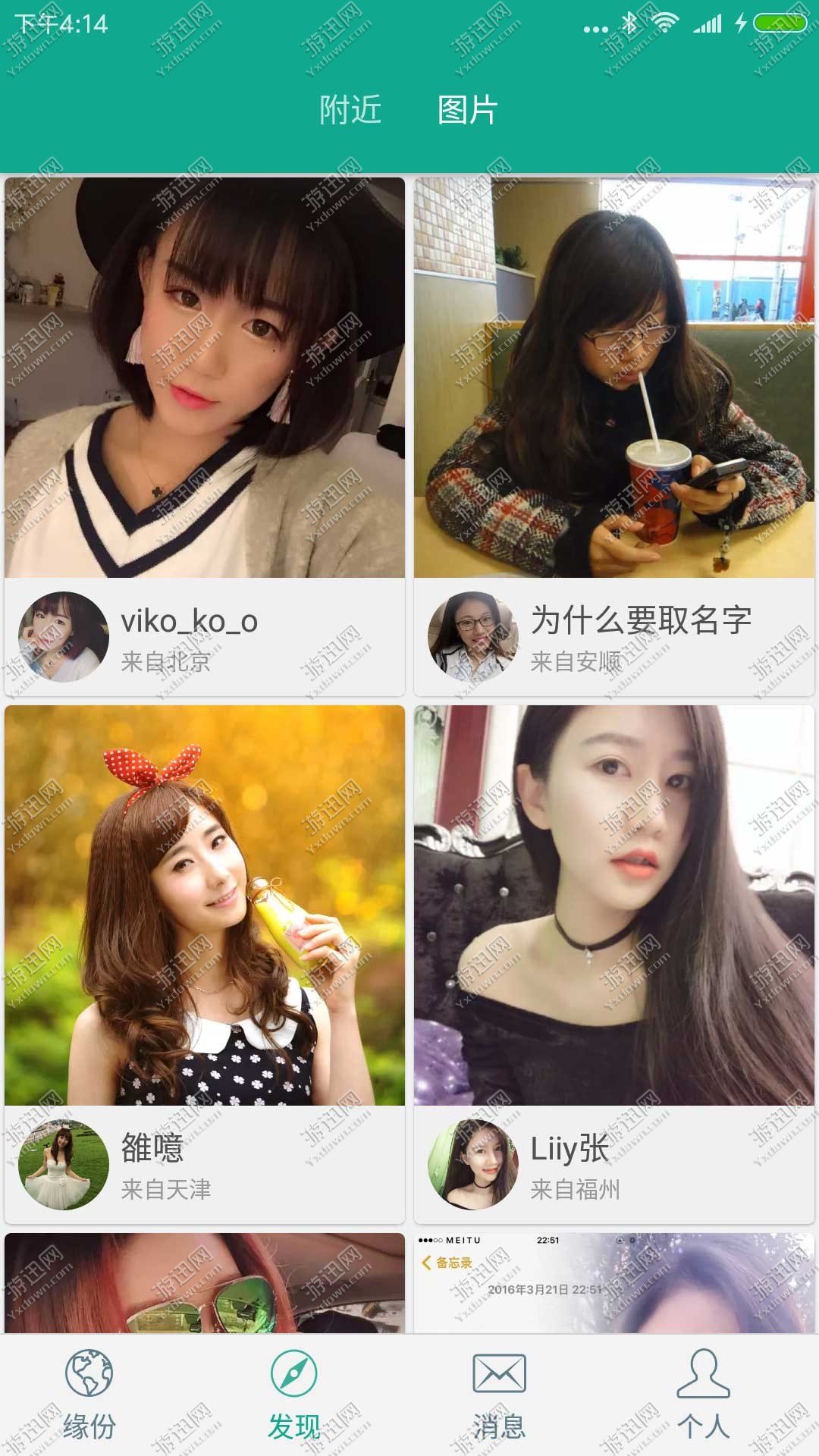Screen dimensions: 819x1456
Task: Open the photo posted by viko_ko_o
Action: tap(205, 377)
